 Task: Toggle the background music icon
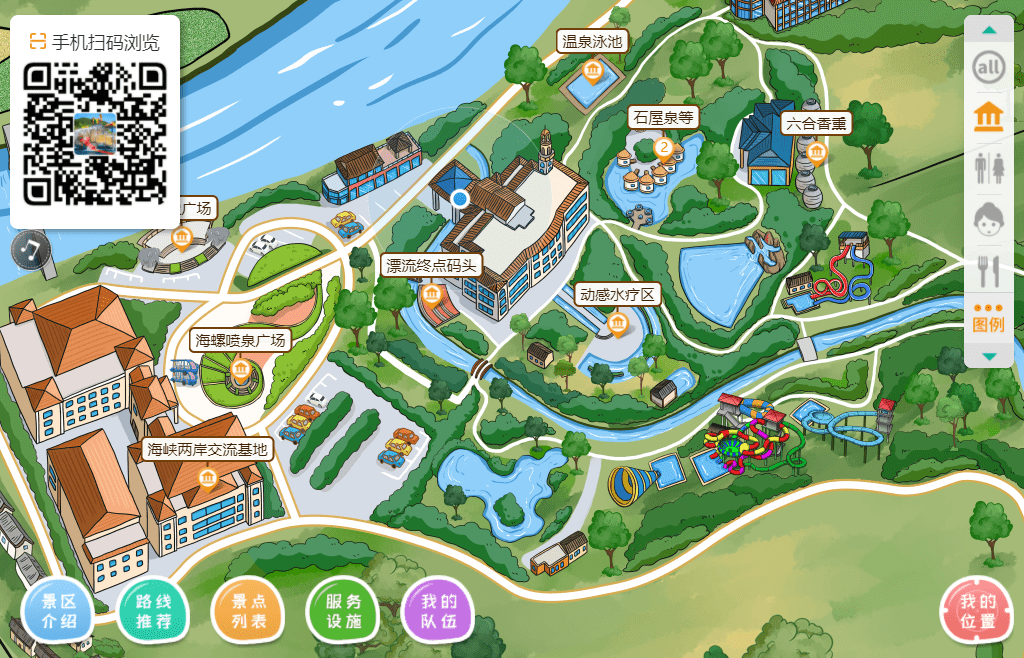pyautogui.click(x=31, y=248)
